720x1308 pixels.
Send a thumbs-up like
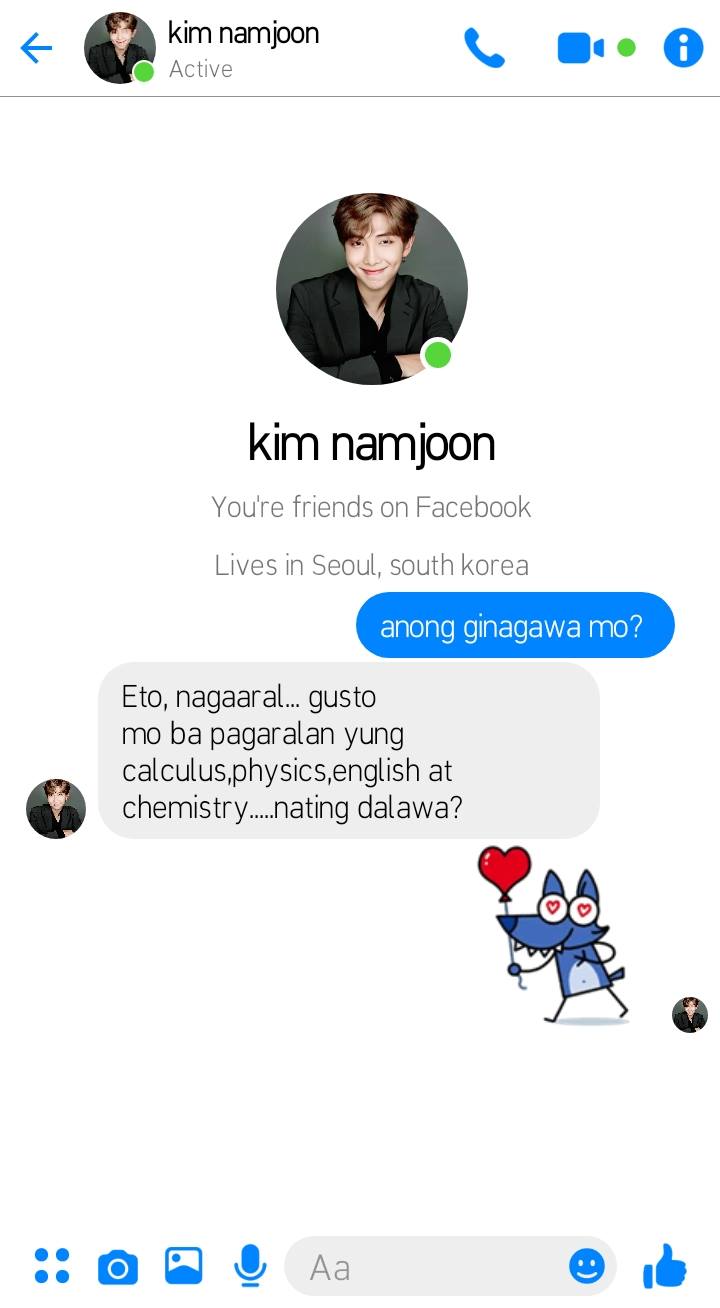(665, 1265)
